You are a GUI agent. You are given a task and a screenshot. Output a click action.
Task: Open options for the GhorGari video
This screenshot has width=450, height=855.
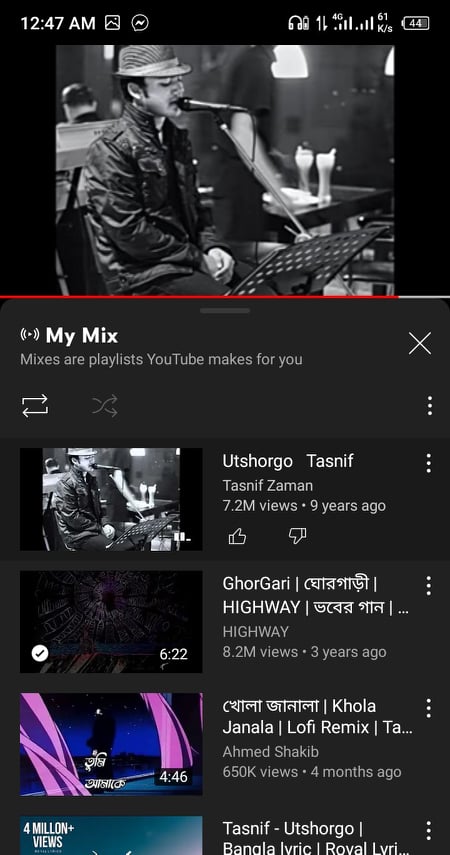(429, 585)
